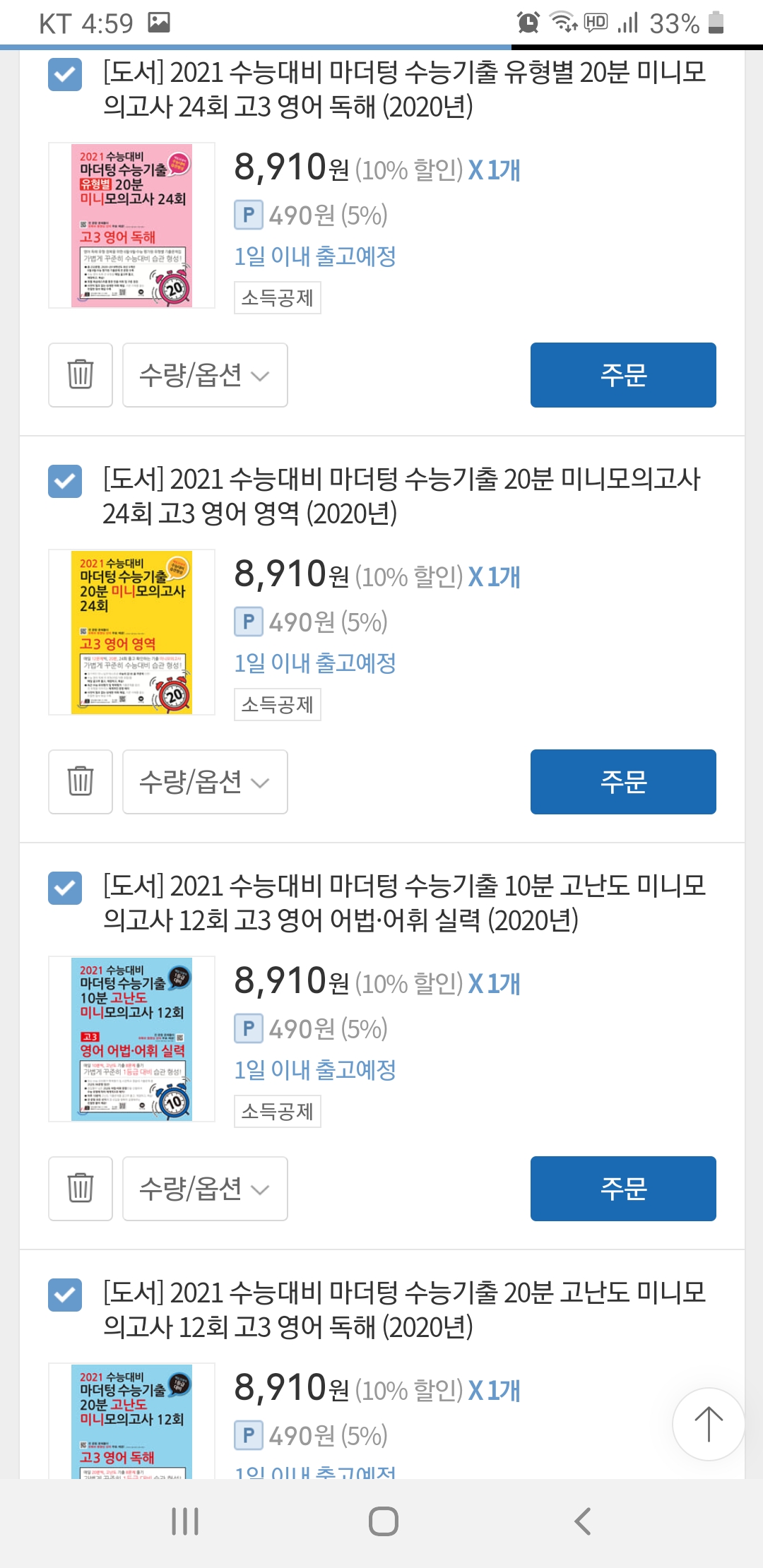Order the 10분 고난도 어법·어휘 실력 book
This screenshot has height=1568, width=763.
tap(623, 1189)
